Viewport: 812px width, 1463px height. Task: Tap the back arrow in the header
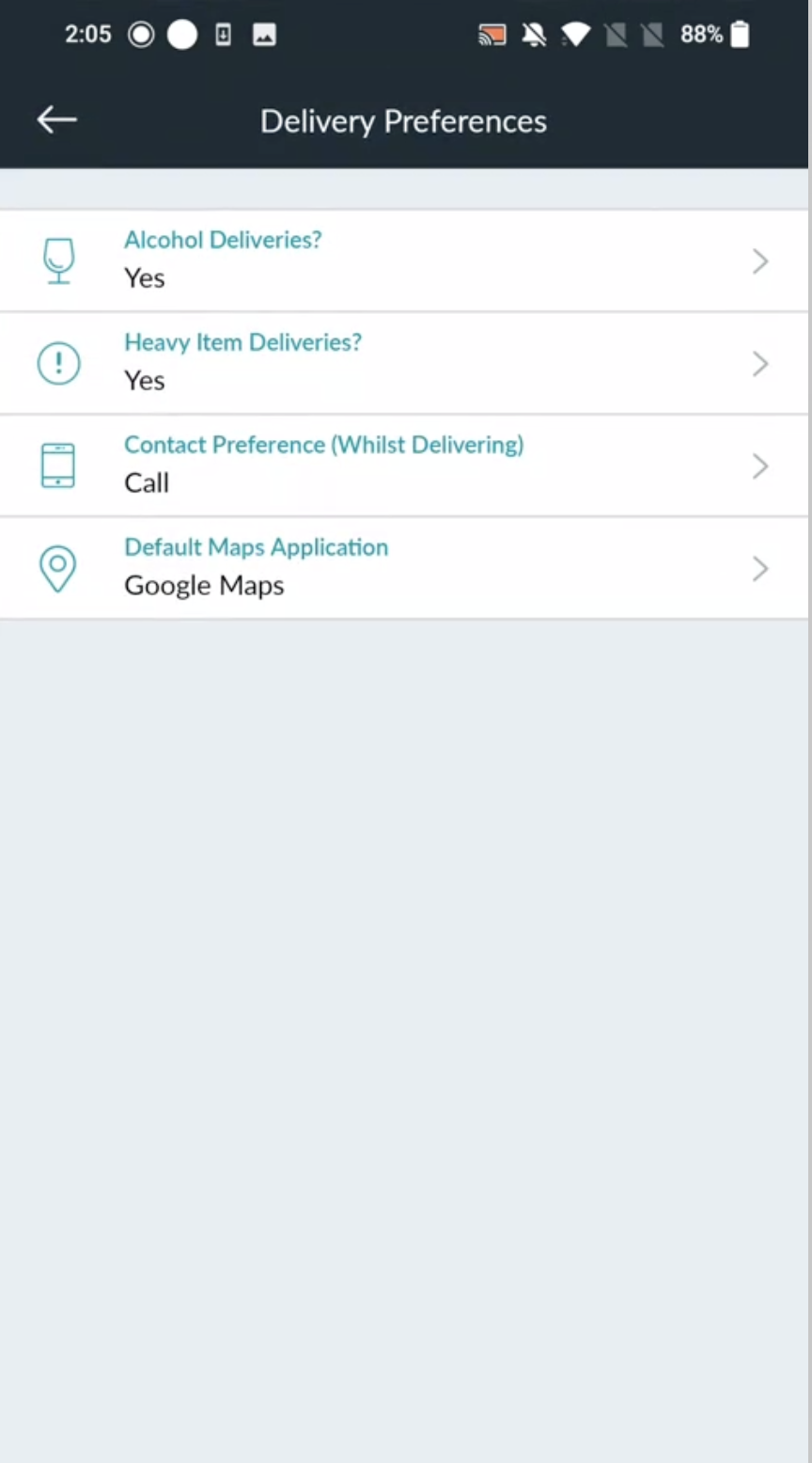55,119
